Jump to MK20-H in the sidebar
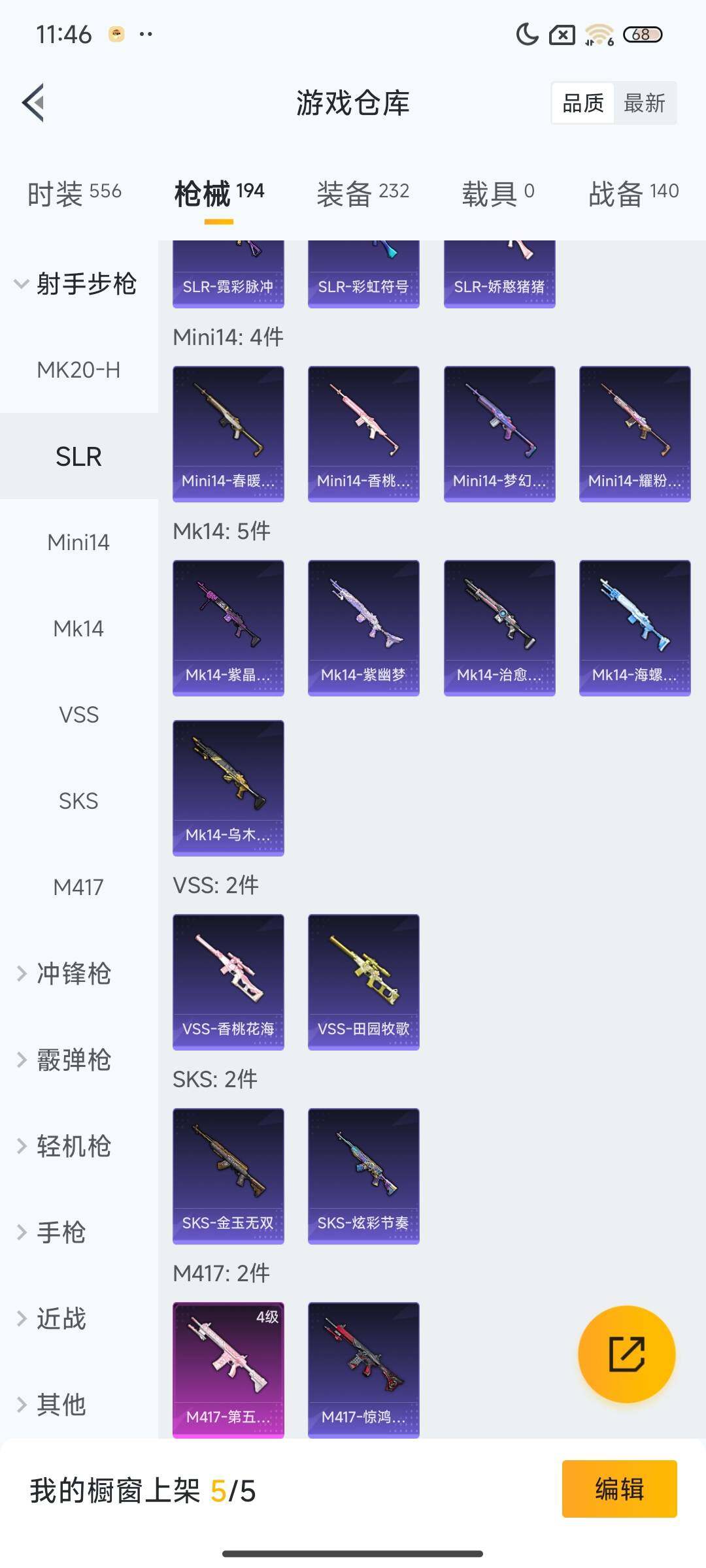This screenshot has height=1568, width=706. [x=78, y=370]
